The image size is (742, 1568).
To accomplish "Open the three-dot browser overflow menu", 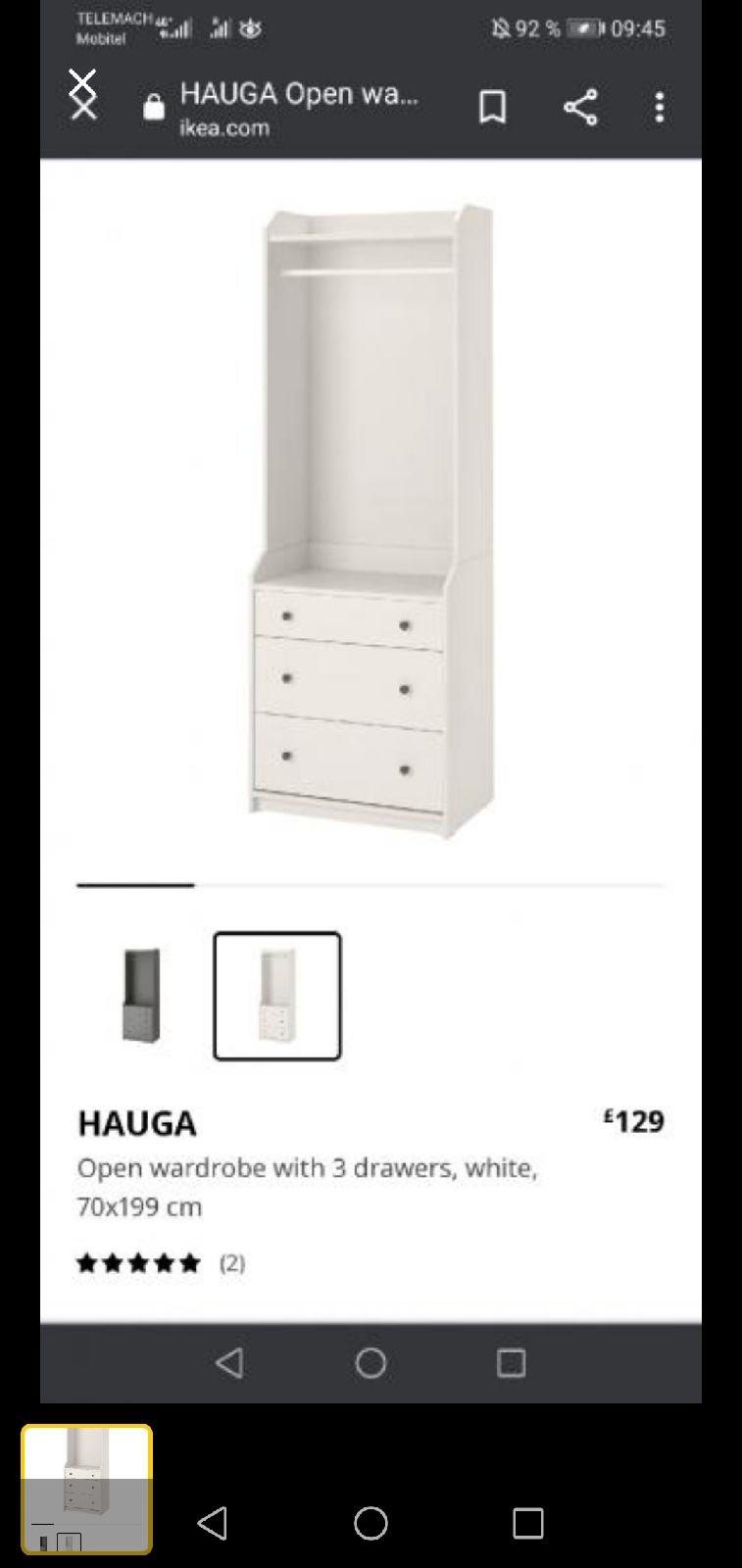I will click(x=659, y=107).
